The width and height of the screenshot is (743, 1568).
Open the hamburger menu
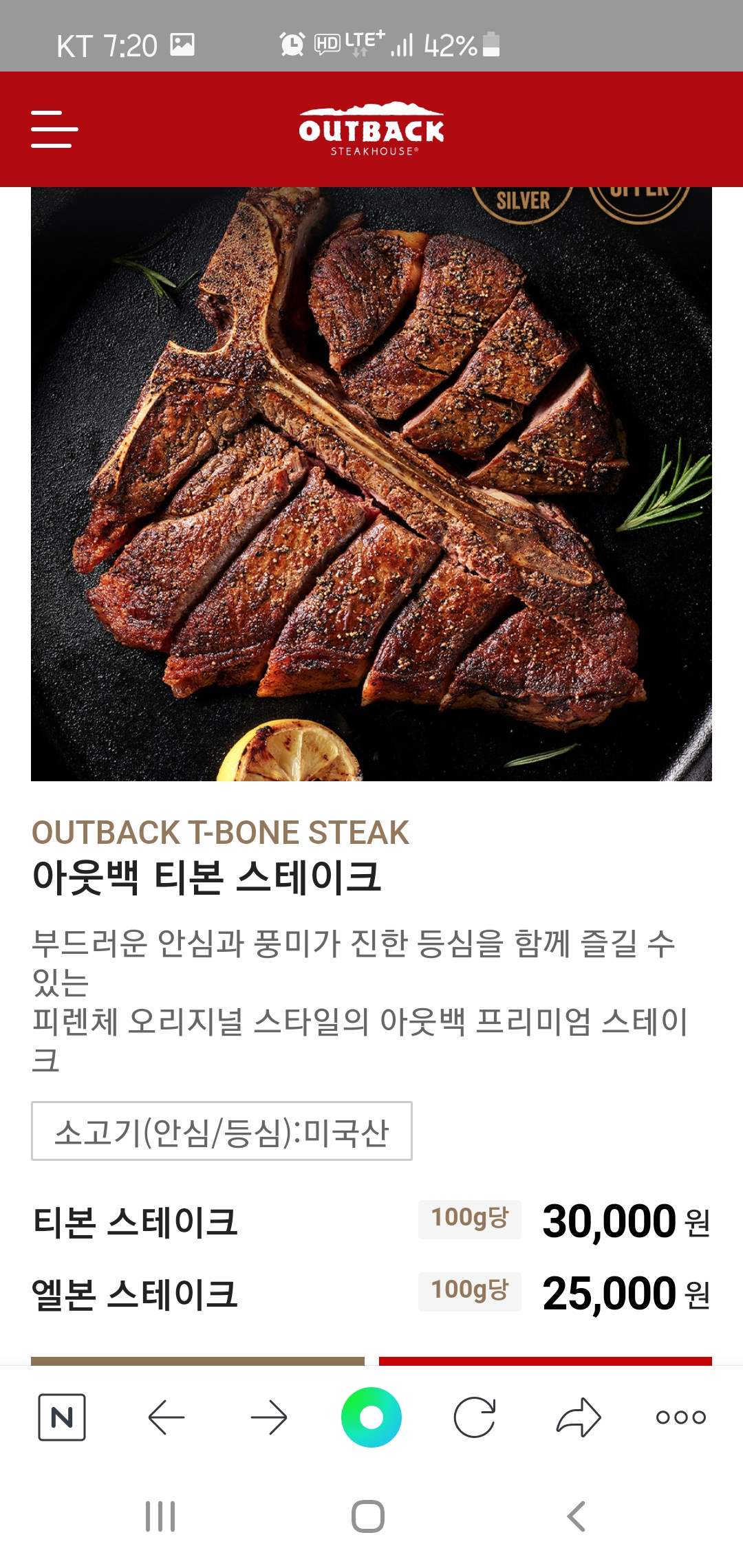point(54,129)
